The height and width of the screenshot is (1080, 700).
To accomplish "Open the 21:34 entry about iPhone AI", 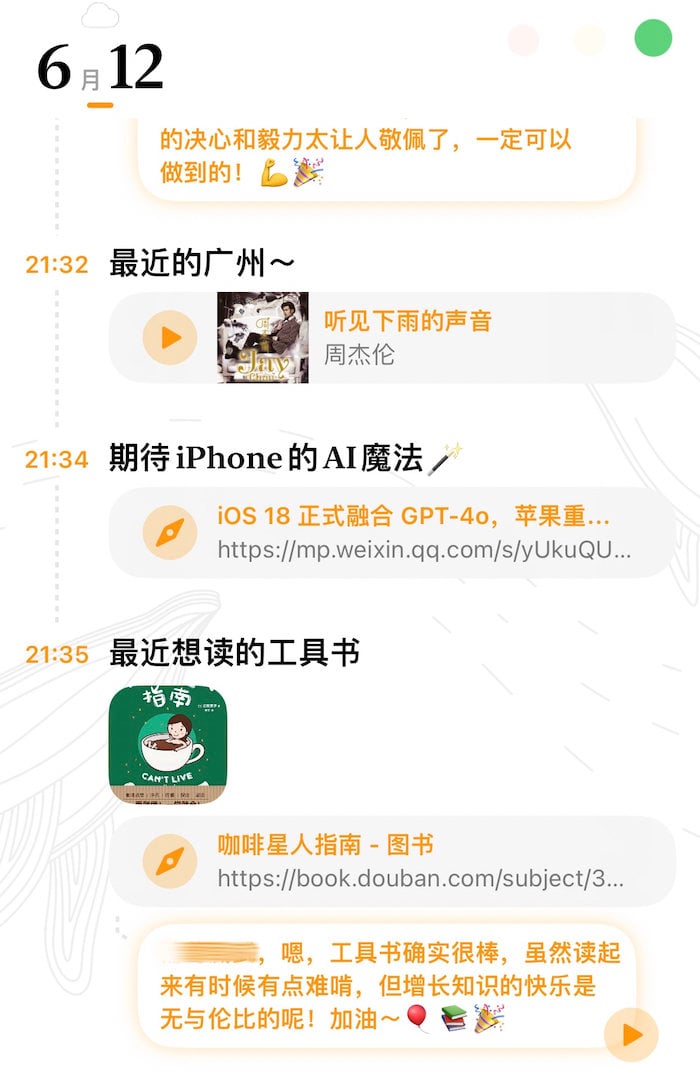I will coord(286,459).
